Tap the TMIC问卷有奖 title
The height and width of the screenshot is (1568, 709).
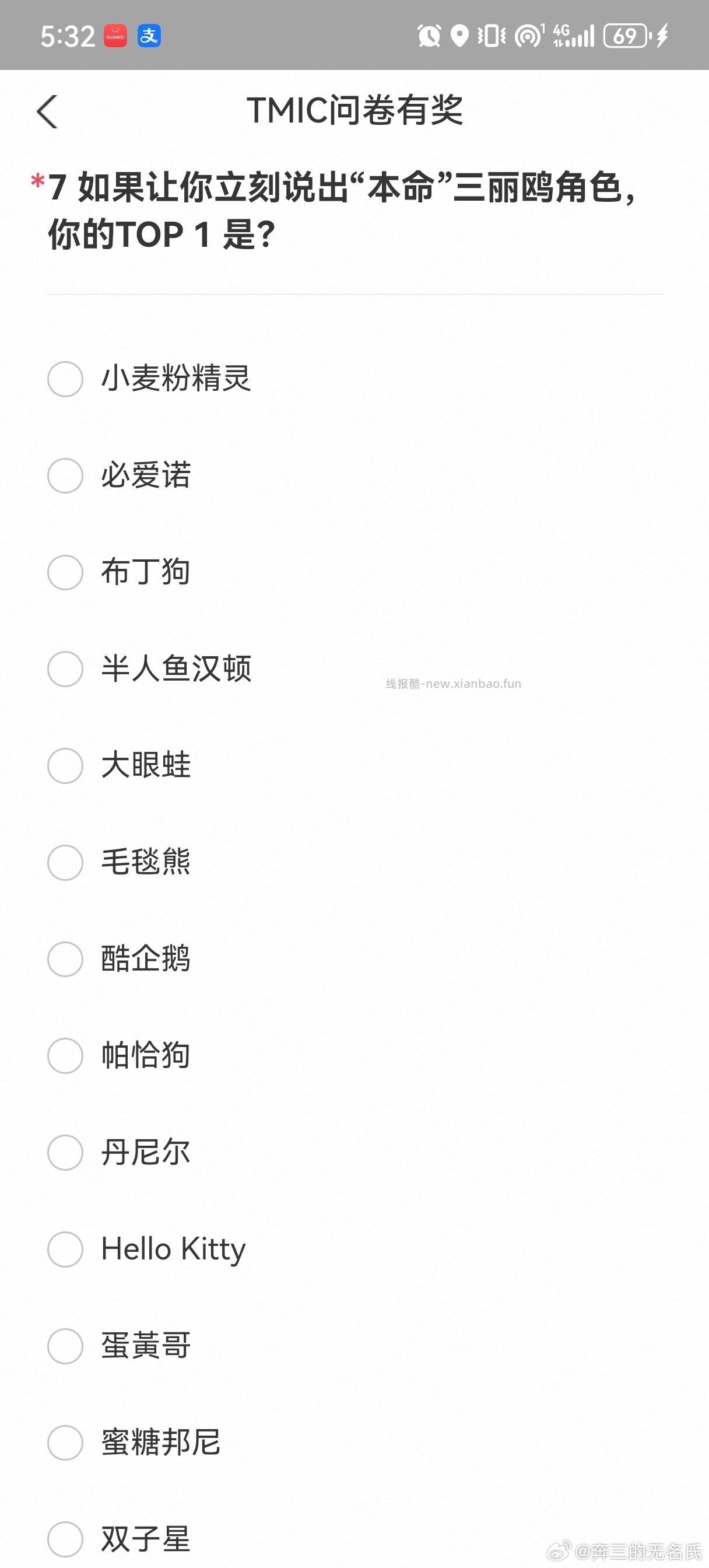pyautogui.click(x=355, y=111)
